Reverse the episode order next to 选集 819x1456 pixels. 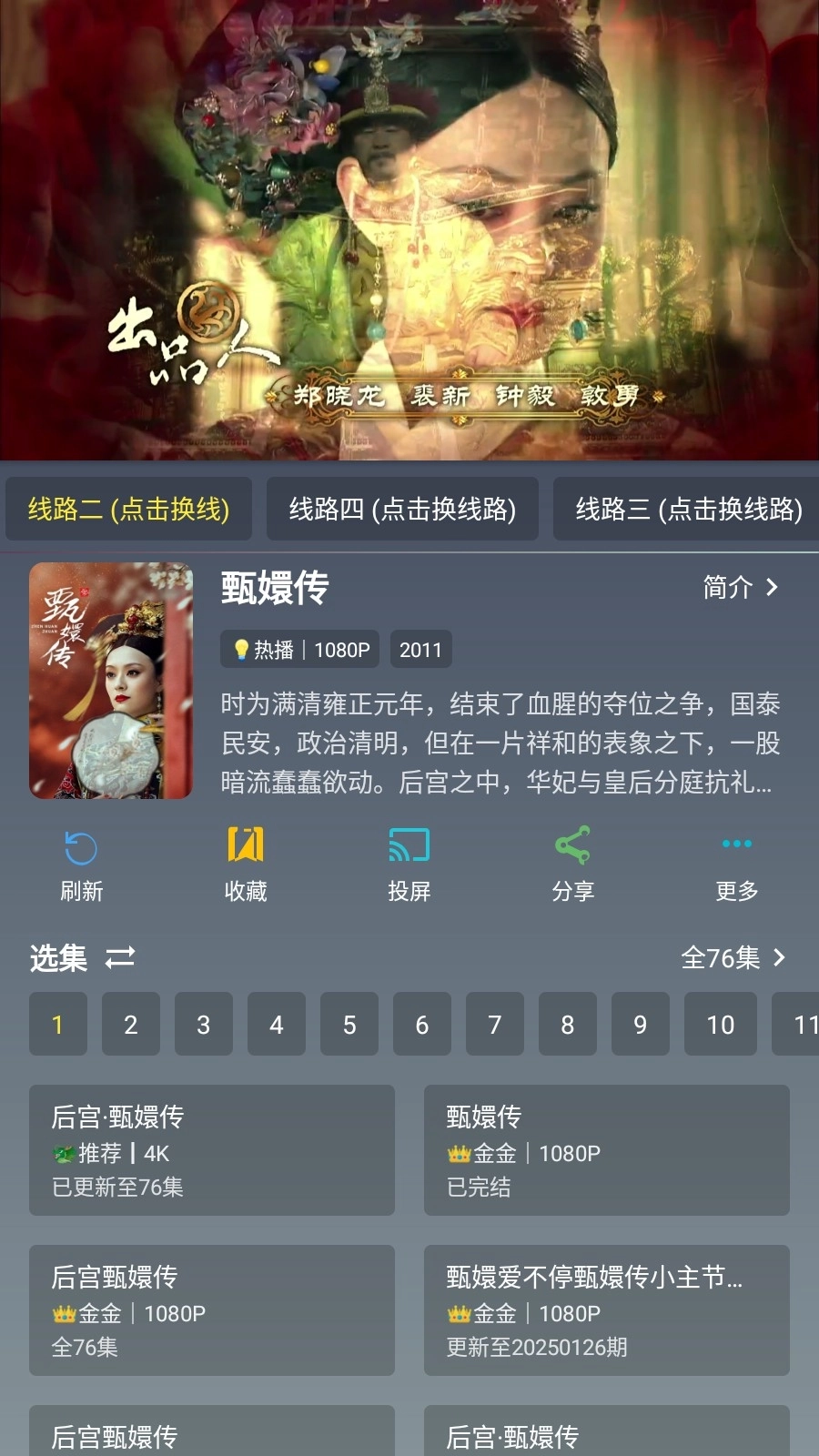tap(120, 957)
